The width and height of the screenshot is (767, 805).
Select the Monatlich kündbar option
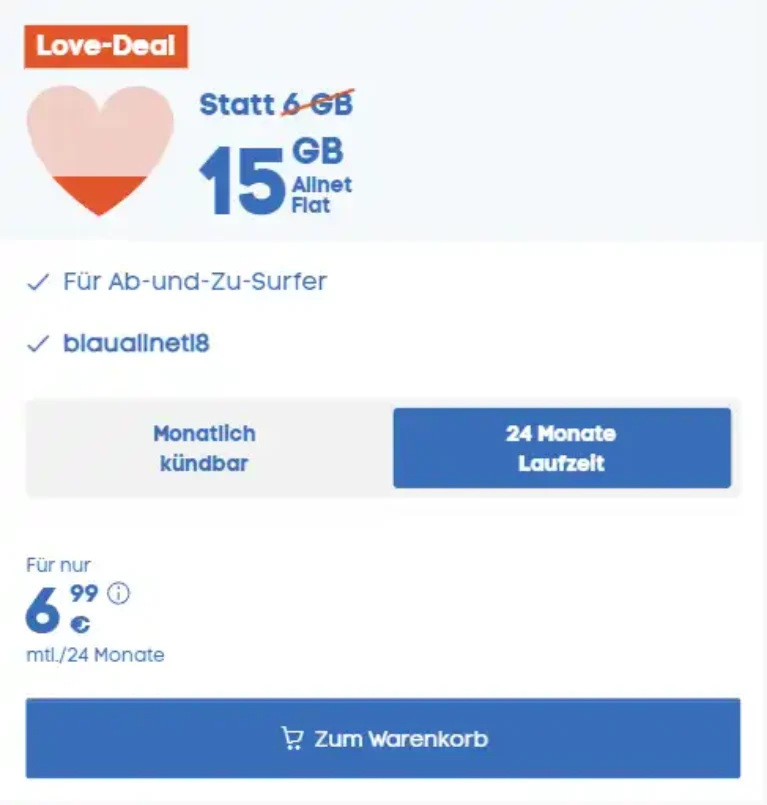click(x=205, y=448)
